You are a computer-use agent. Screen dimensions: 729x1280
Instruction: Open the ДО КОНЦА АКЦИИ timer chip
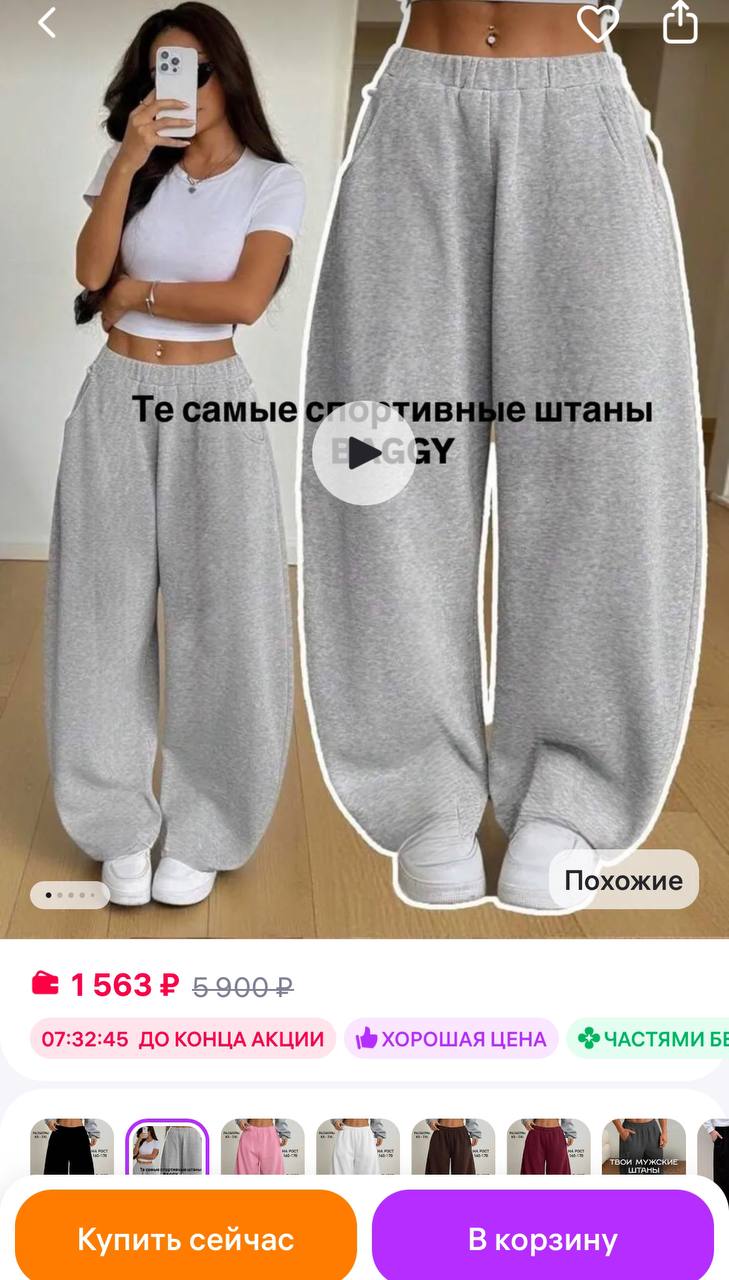pyautogui.click(x=183, y=1039)
